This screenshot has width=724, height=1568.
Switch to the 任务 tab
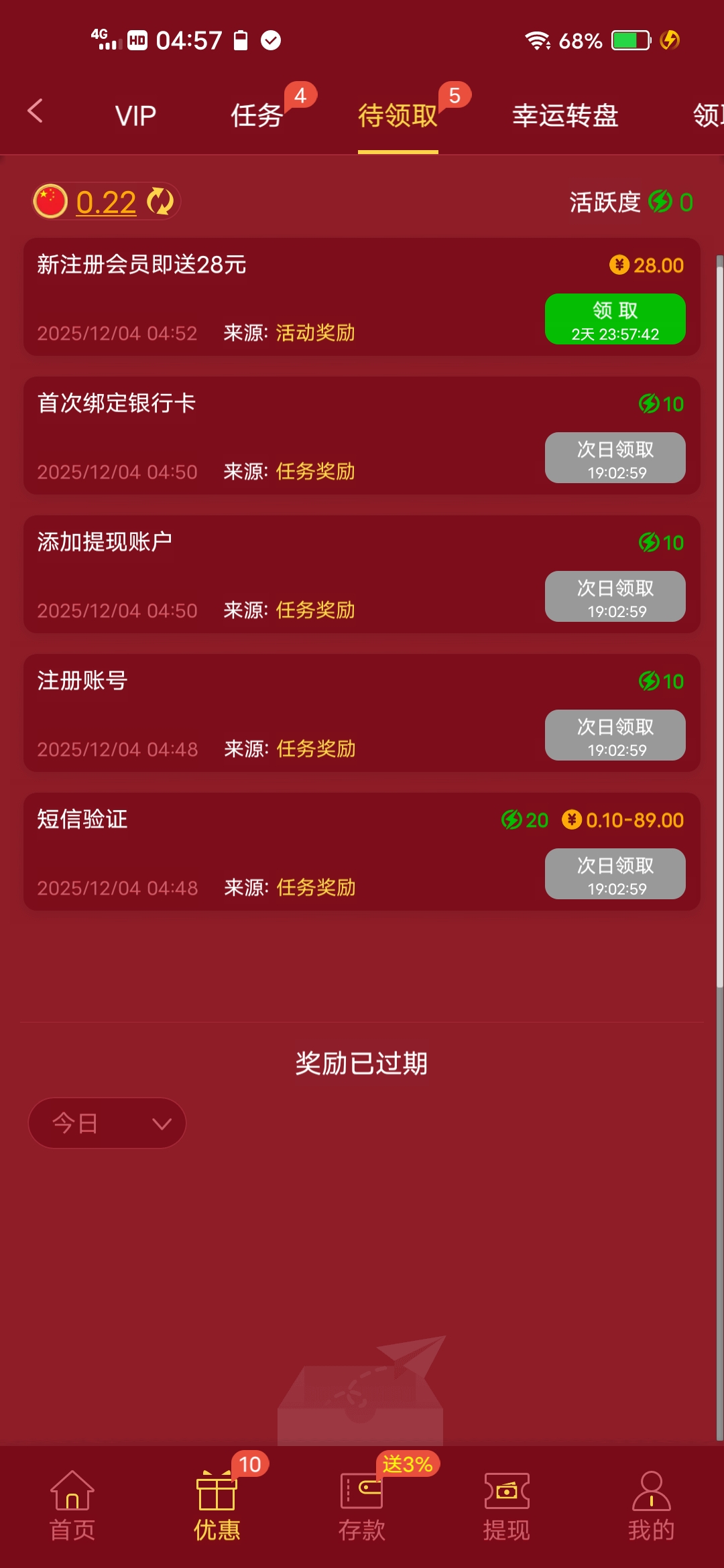(256, 115)
